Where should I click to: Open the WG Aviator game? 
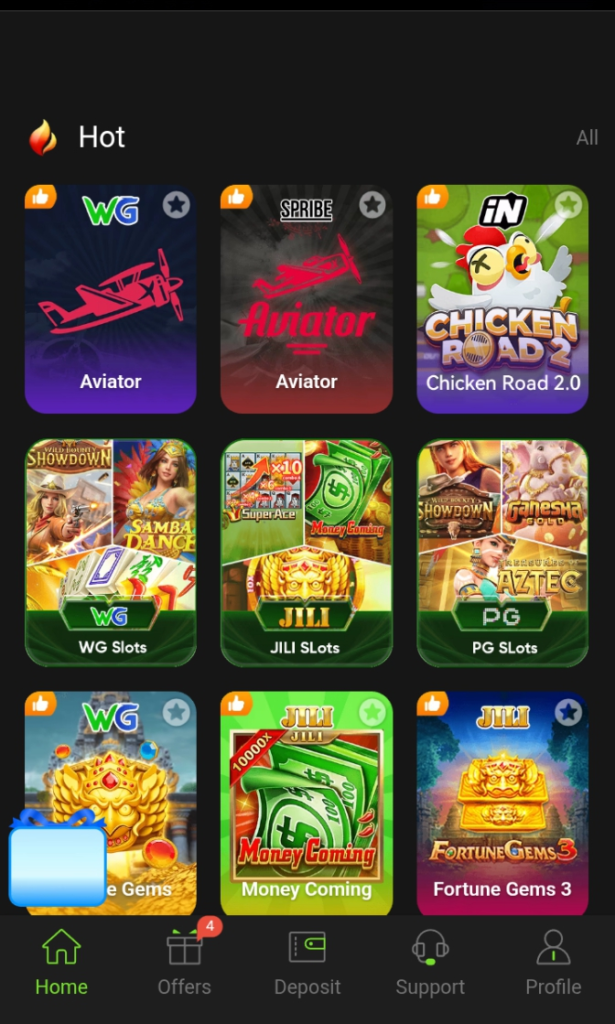click(x=110, y=300)
